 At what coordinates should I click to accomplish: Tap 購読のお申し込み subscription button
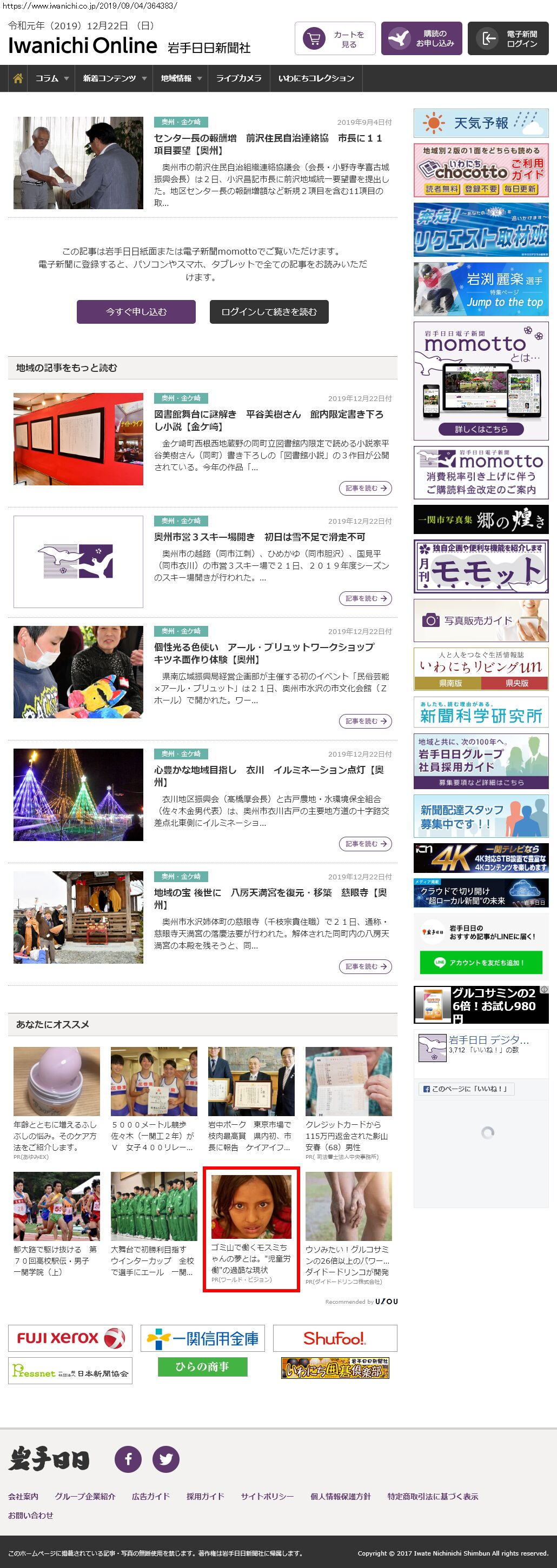(422, 39)
